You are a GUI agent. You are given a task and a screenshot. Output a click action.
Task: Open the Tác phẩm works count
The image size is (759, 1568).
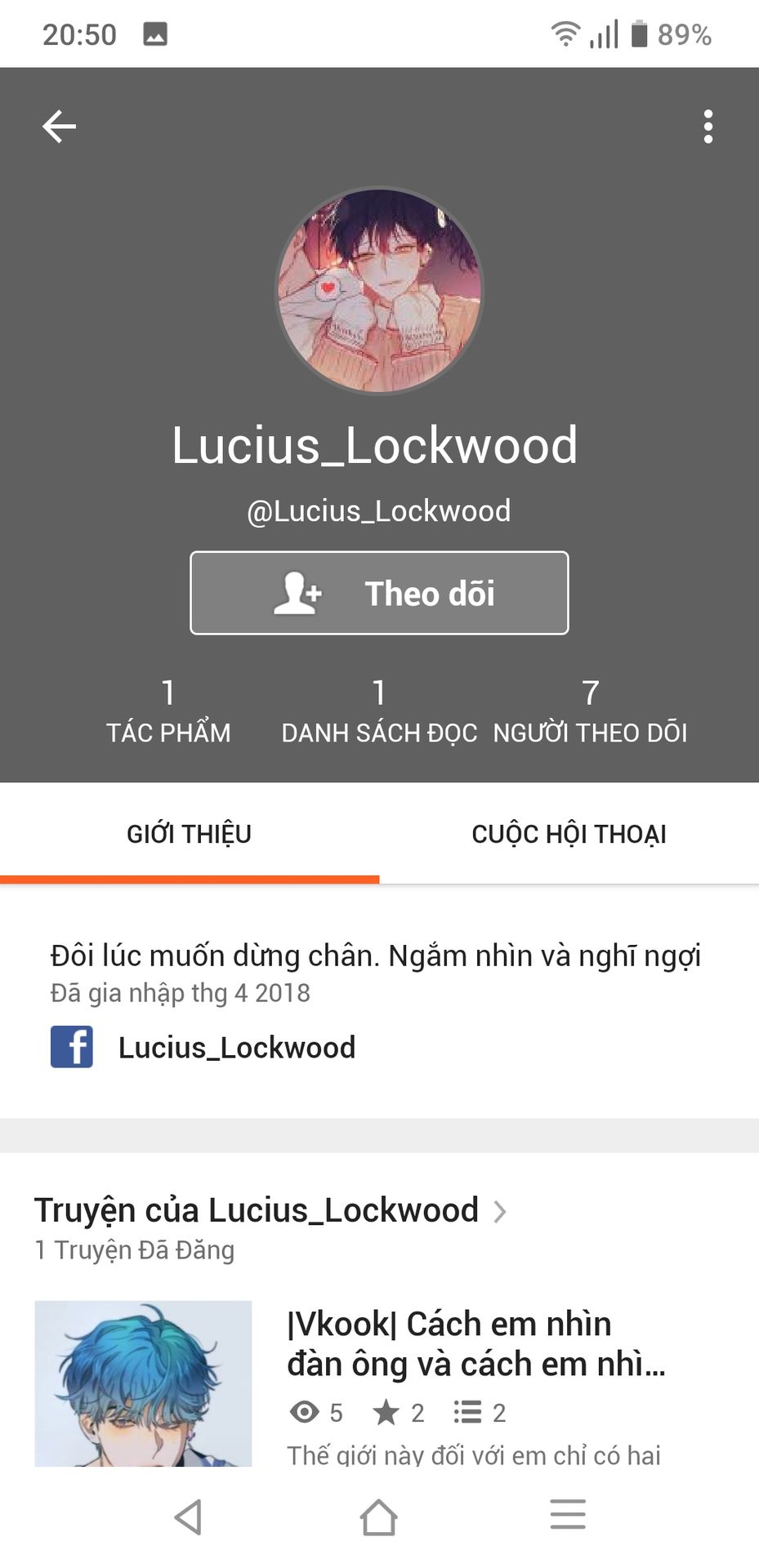[x=168, y=711]
